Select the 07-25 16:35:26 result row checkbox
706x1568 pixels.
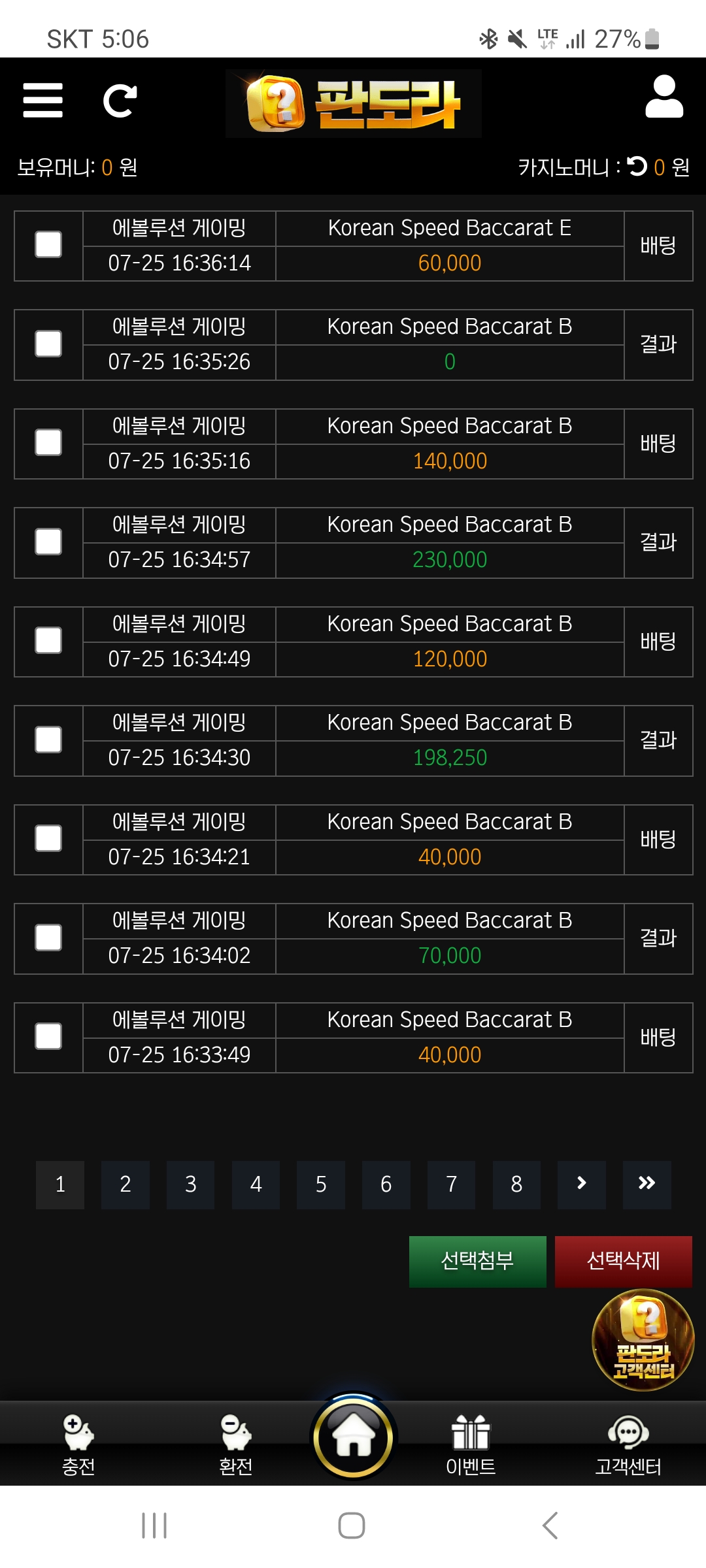pyautogui.click(x=48, y=344)
